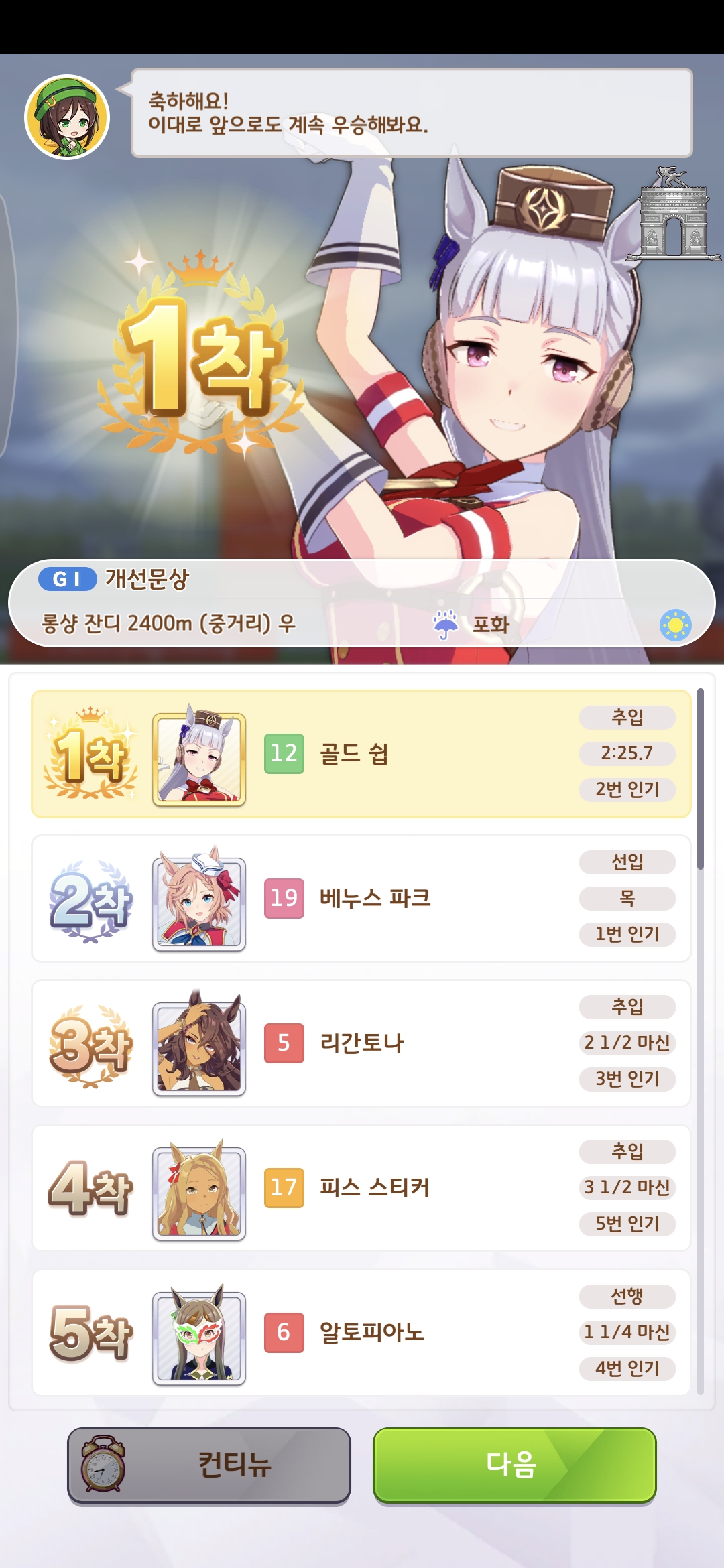Tap the green 다음 button
The image size is (724, 1568).
tap(514, 1464)
